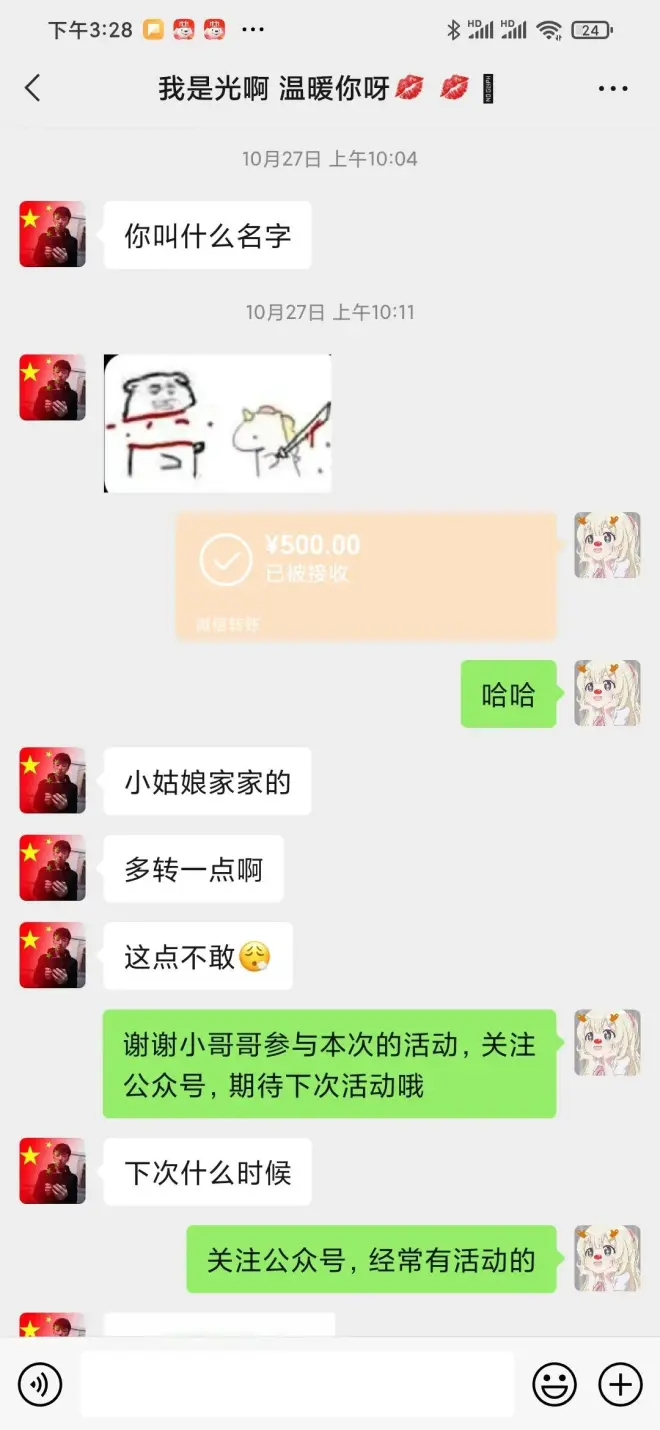Viewport: 660px width, 1430px height.
Task: Open the plus attachments menu
Action: point(620,1385)
